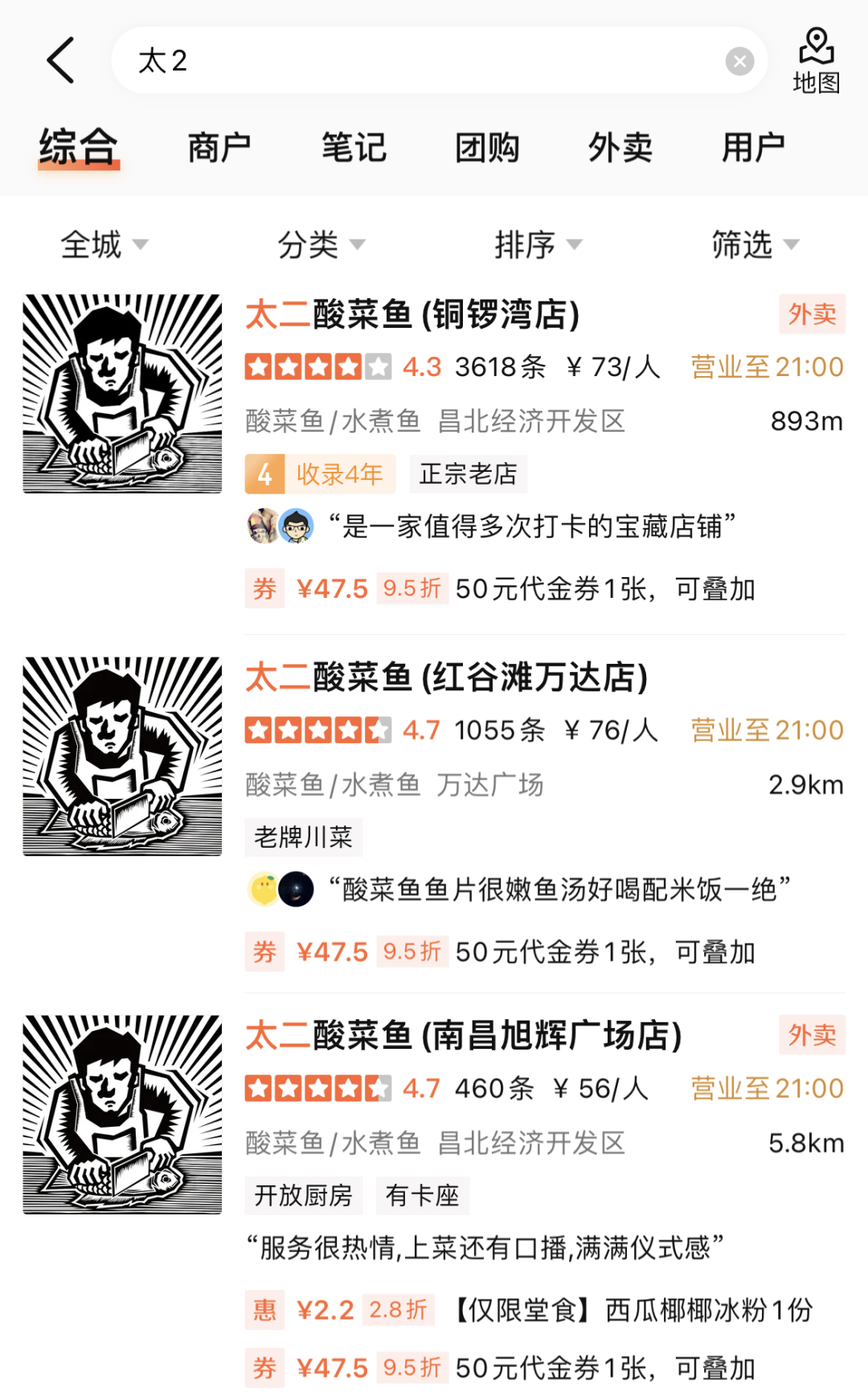Tap the search field containing 太2
Viewport: 868px width, 1396px height.
click(418, 60)
